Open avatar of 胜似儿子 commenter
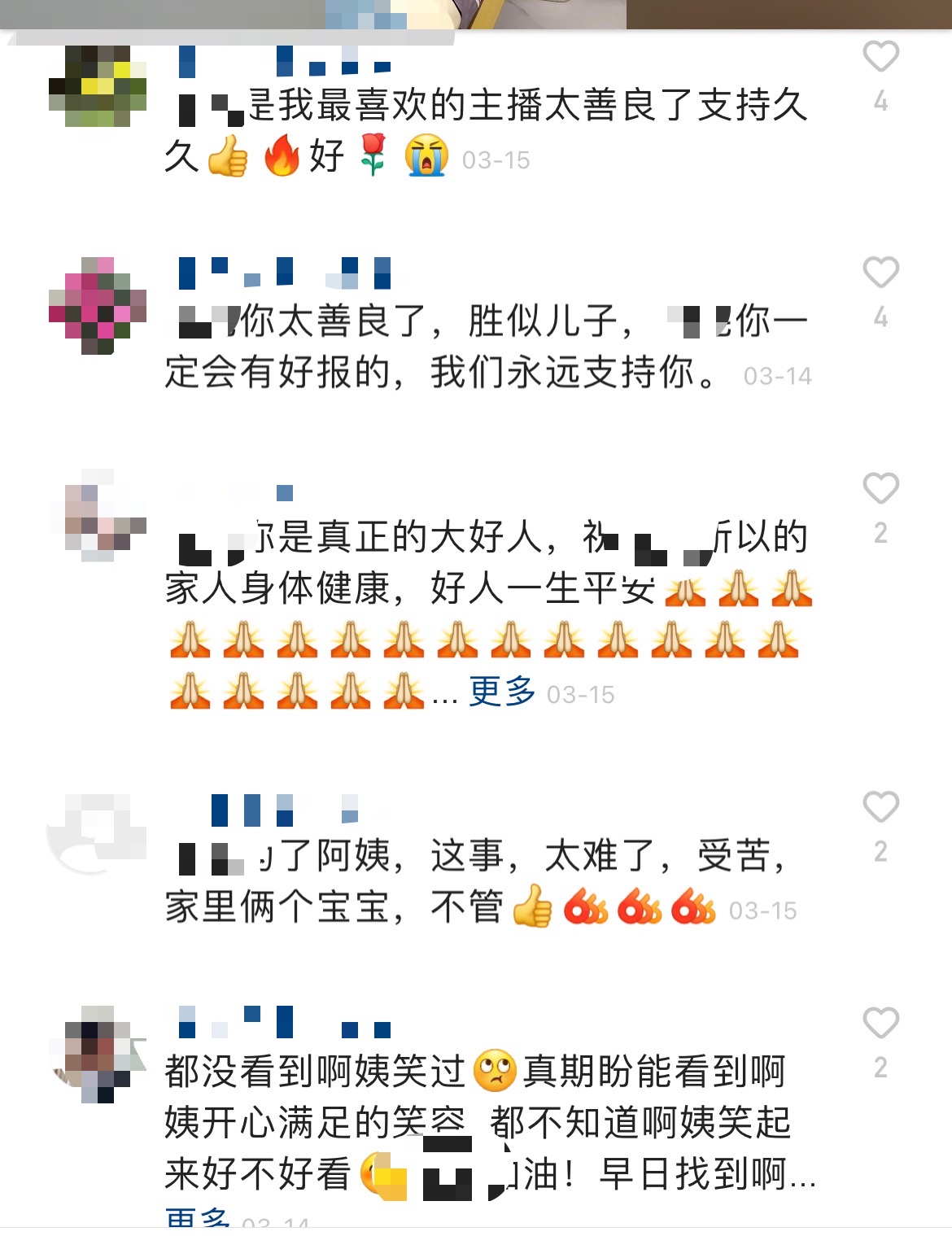Image resolution: width=952 pixels, height=1236 pixels. tap(98, 306)
